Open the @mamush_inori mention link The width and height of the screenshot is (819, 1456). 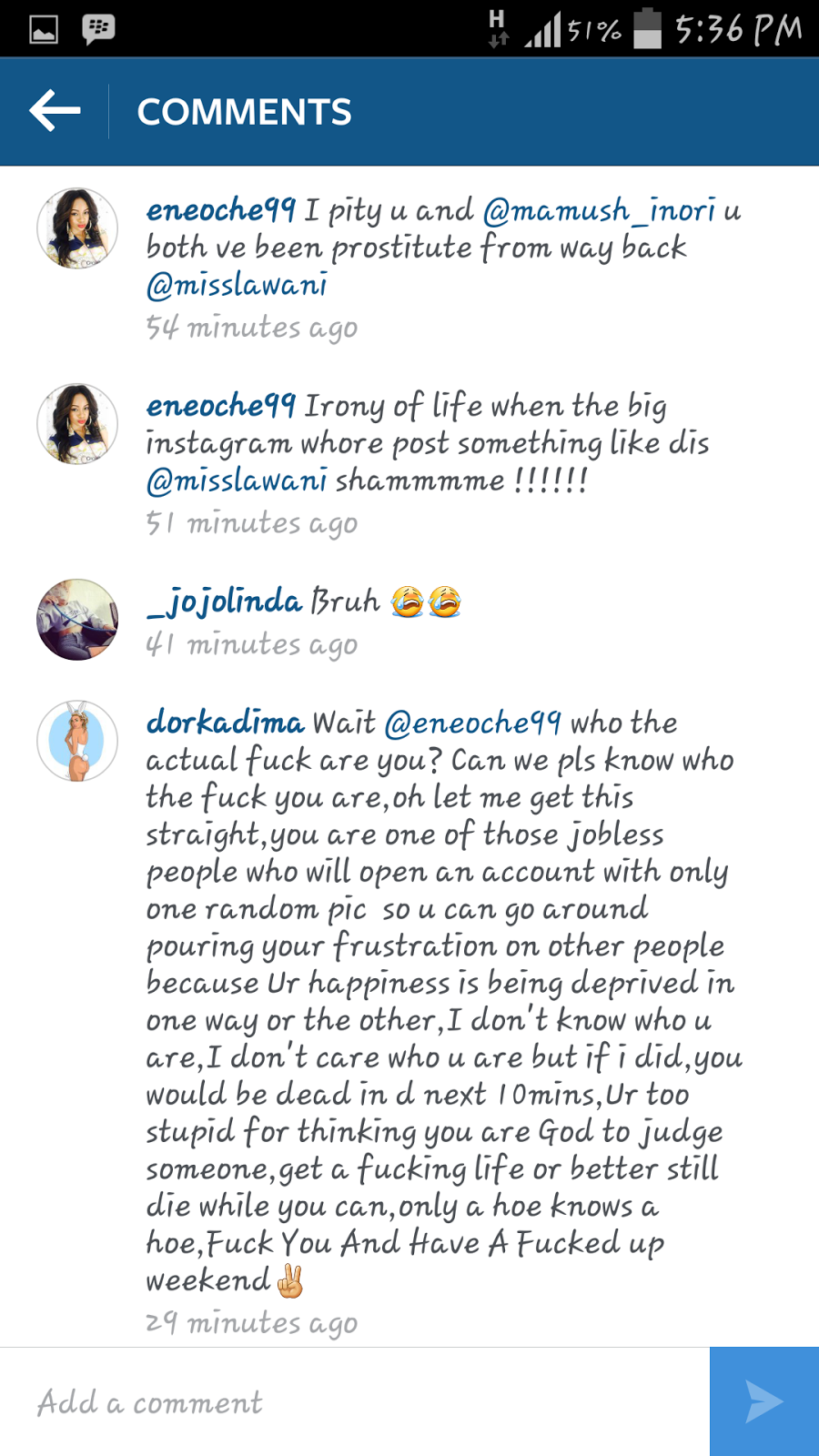coord(599,210)
